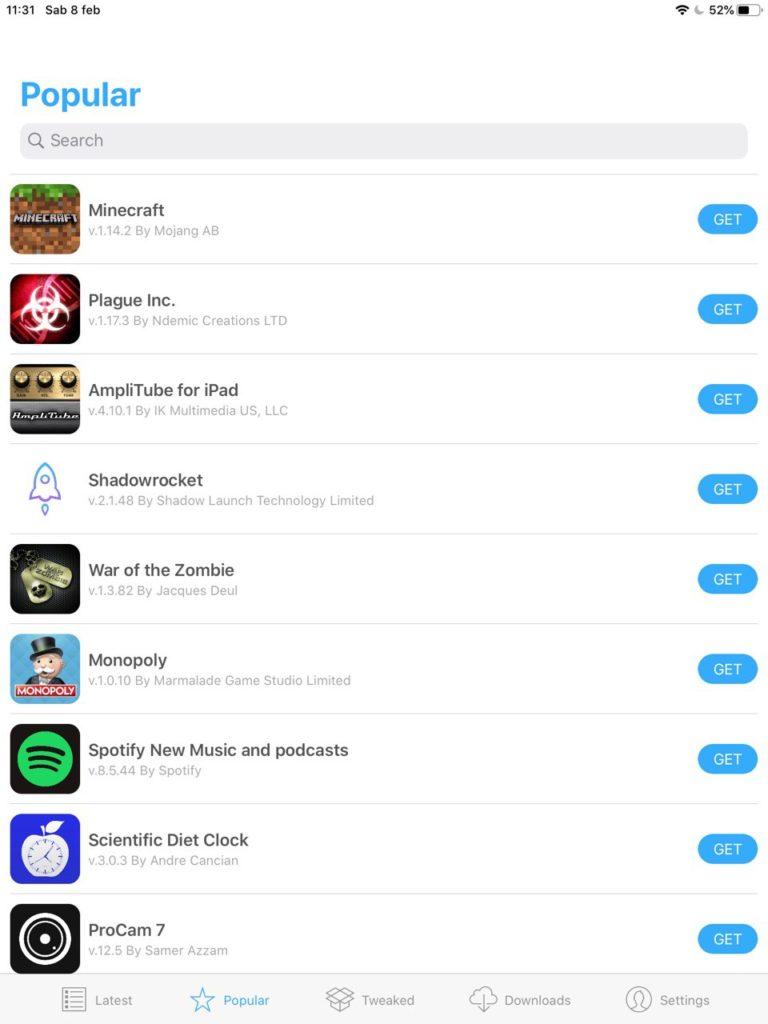This screenshot has height=1024, width=768.
Task: Select the Popular tab
Action: 230,999
